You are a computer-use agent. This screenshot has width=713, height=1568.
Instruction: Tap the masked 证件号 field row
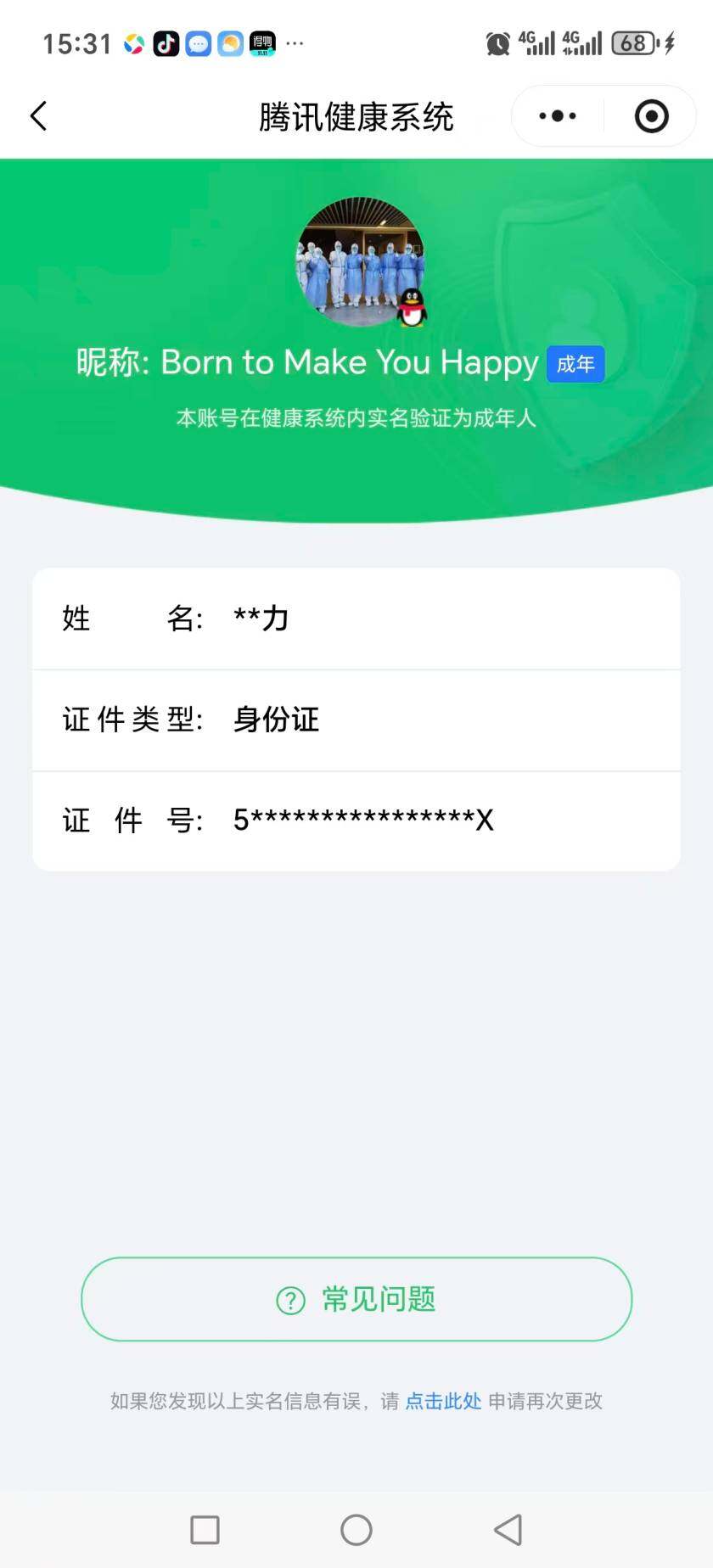click(356, 820)
